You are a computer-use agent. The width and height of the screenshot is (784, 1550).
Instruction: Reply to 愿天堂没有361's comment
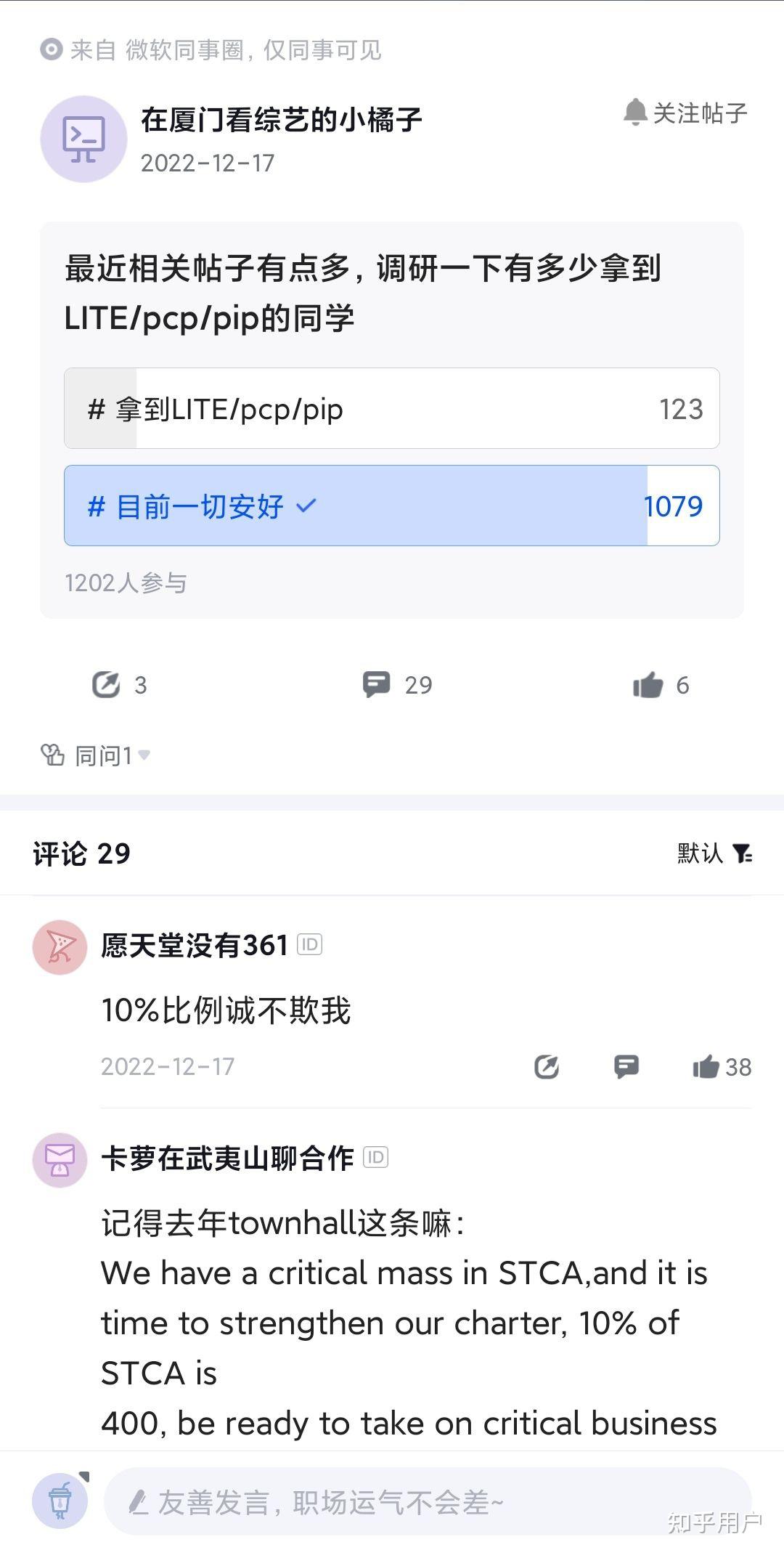(626, 1067)
